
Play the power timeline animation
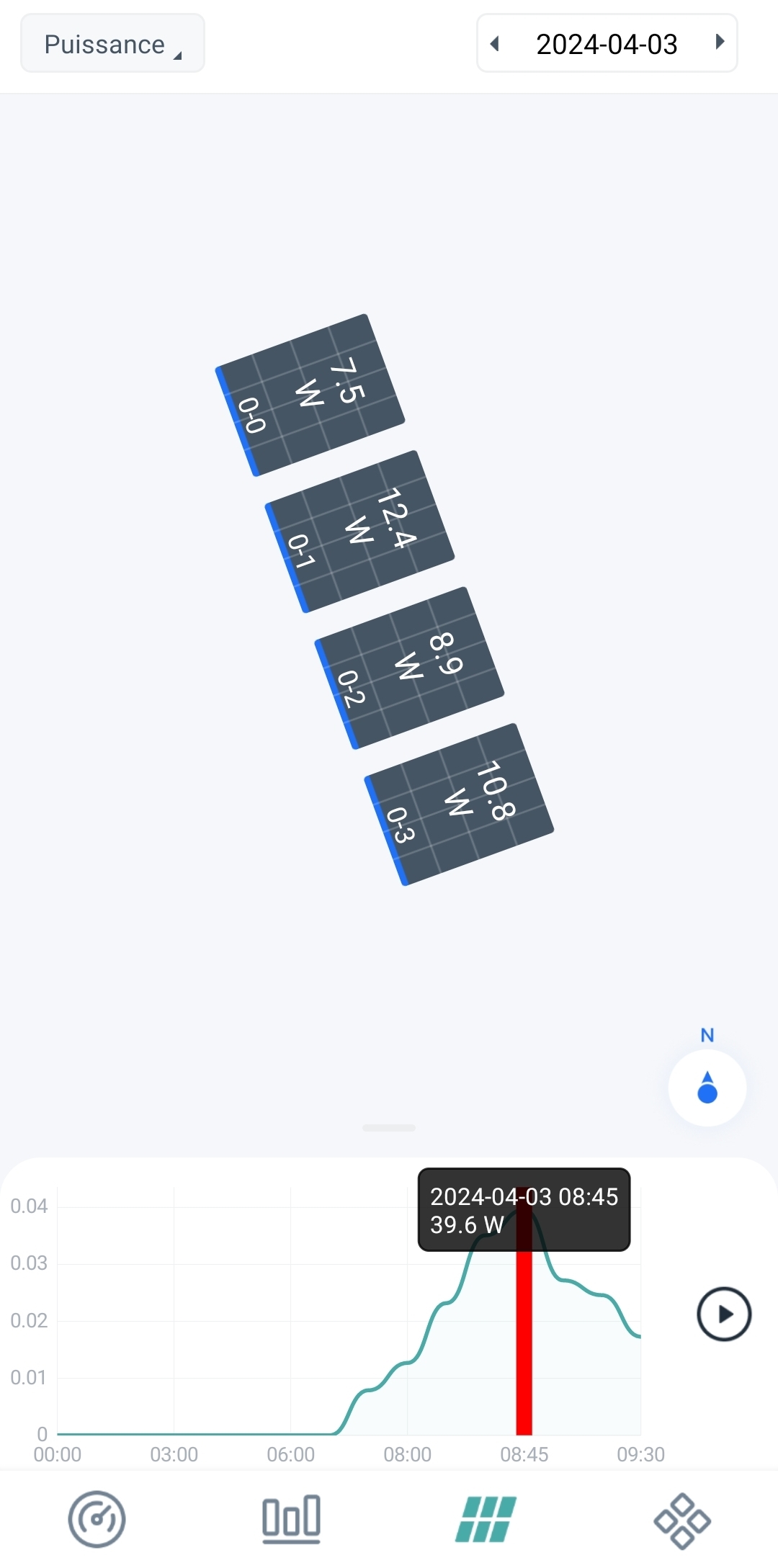pyautogui.click(x=724, y=1314)
